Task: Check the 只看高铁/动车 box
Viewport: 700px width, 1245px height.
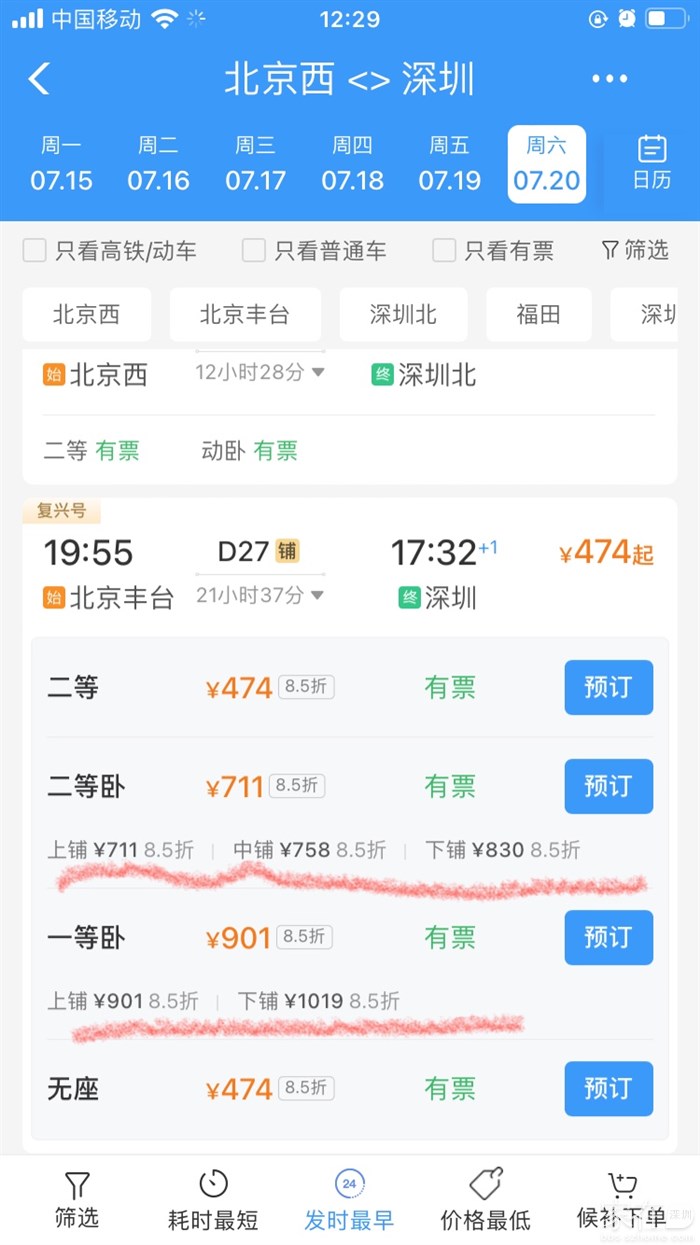Action: tap(35, 250)
